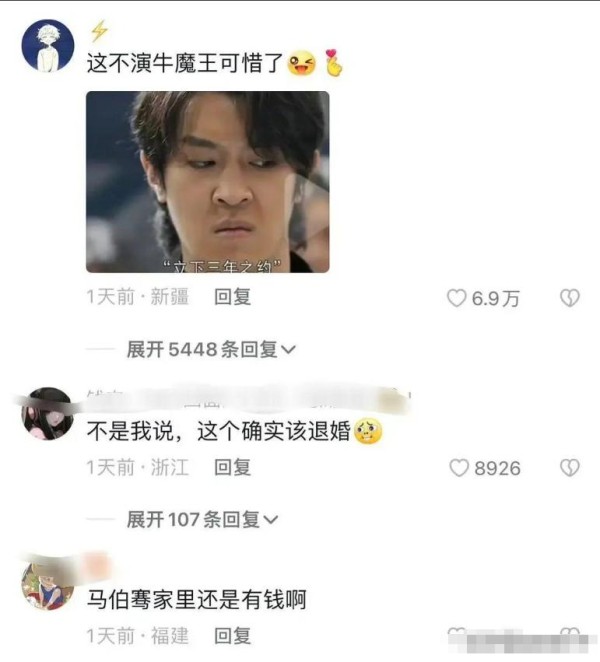This screenshot has width=600, height=662.
Task: Reply to the 退婚 comment
Action: coord(232,467)
